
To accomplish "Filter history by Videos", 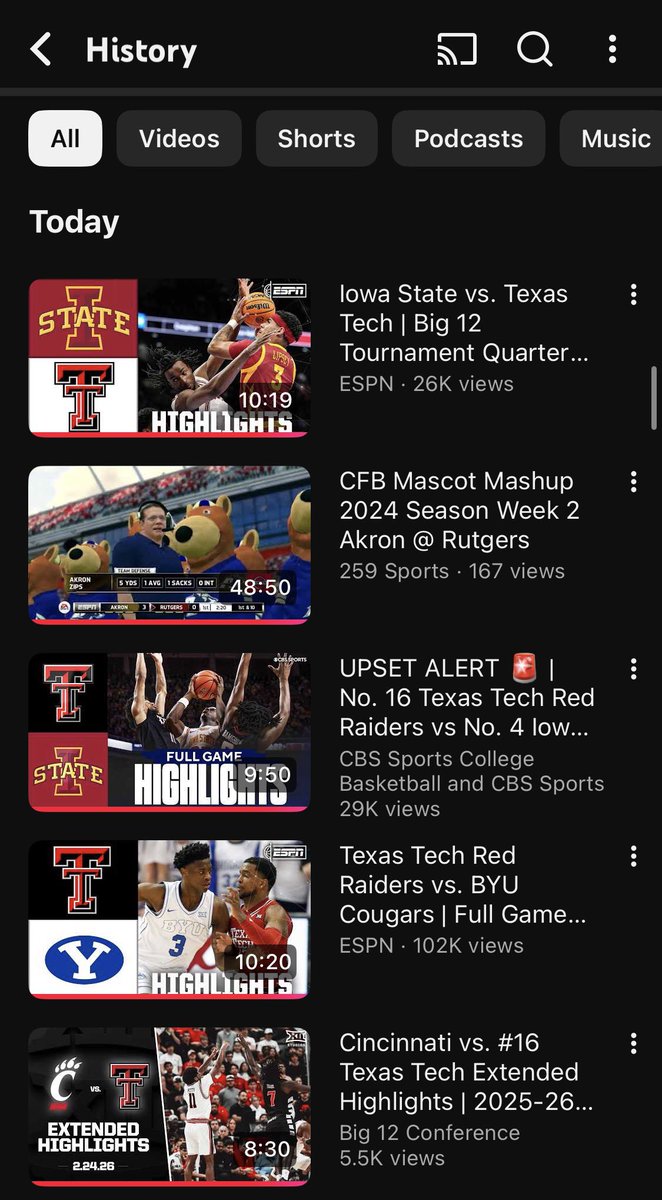I will pos(179,138).
